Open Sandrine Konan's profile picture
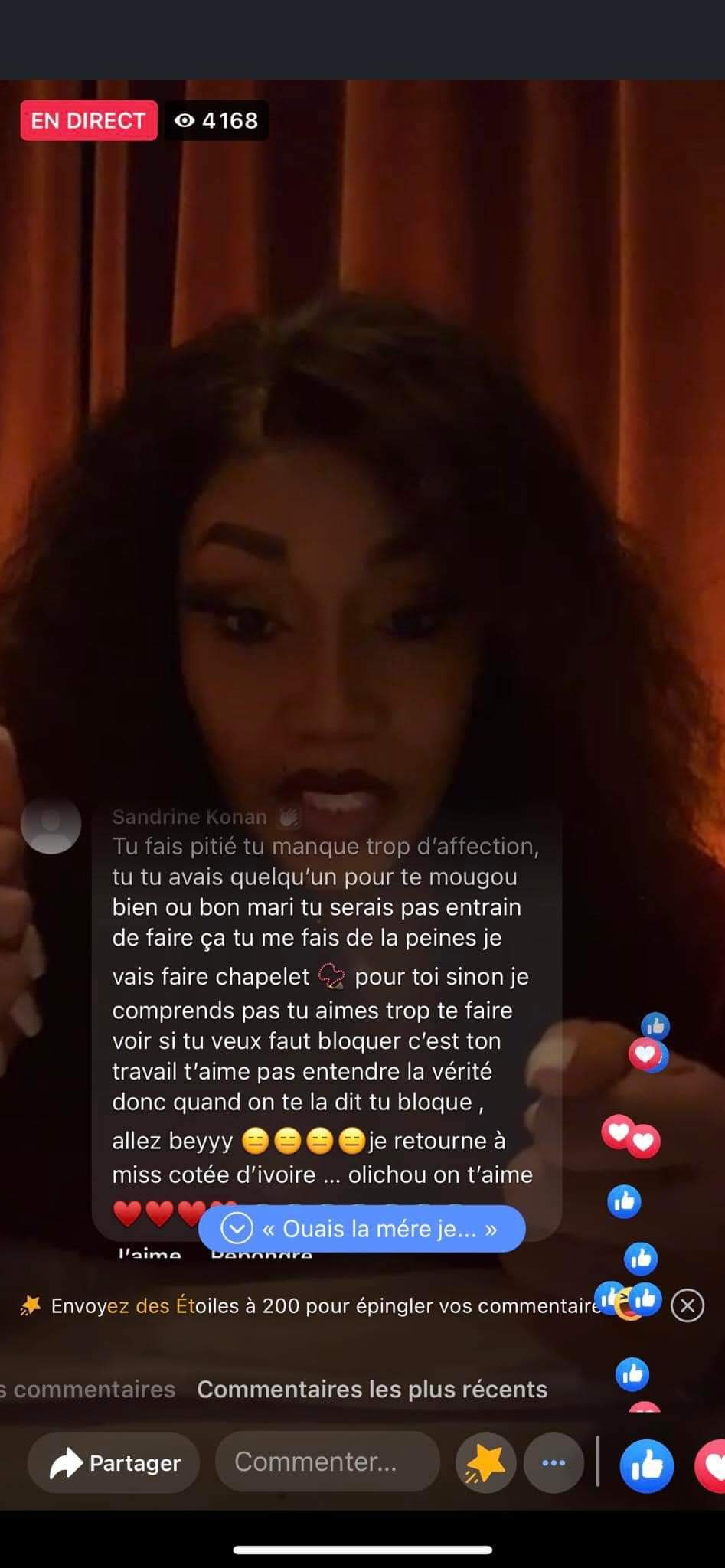725x1568 pixels. 51,825
